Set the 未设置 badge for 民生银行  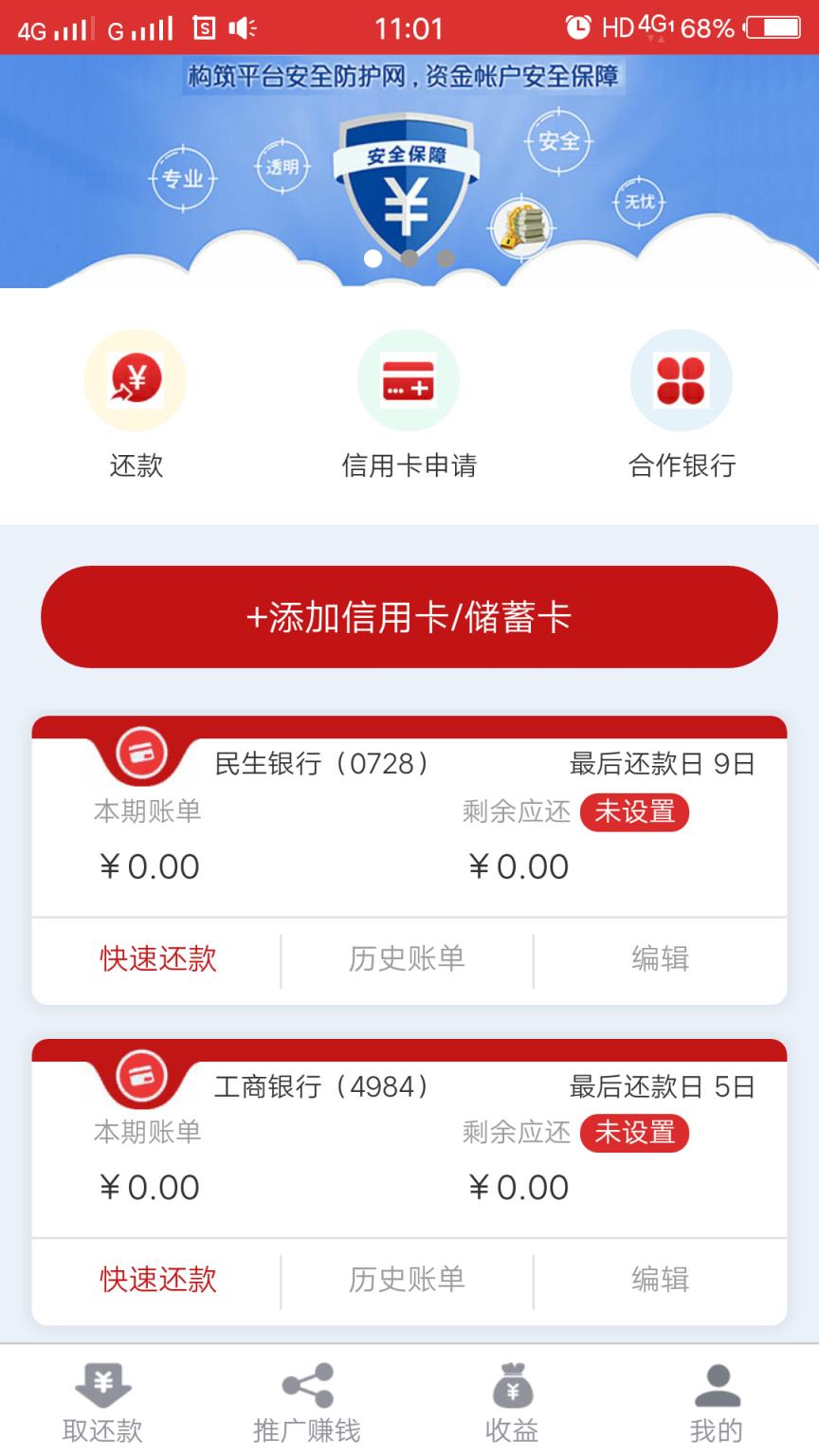point(634,812)
